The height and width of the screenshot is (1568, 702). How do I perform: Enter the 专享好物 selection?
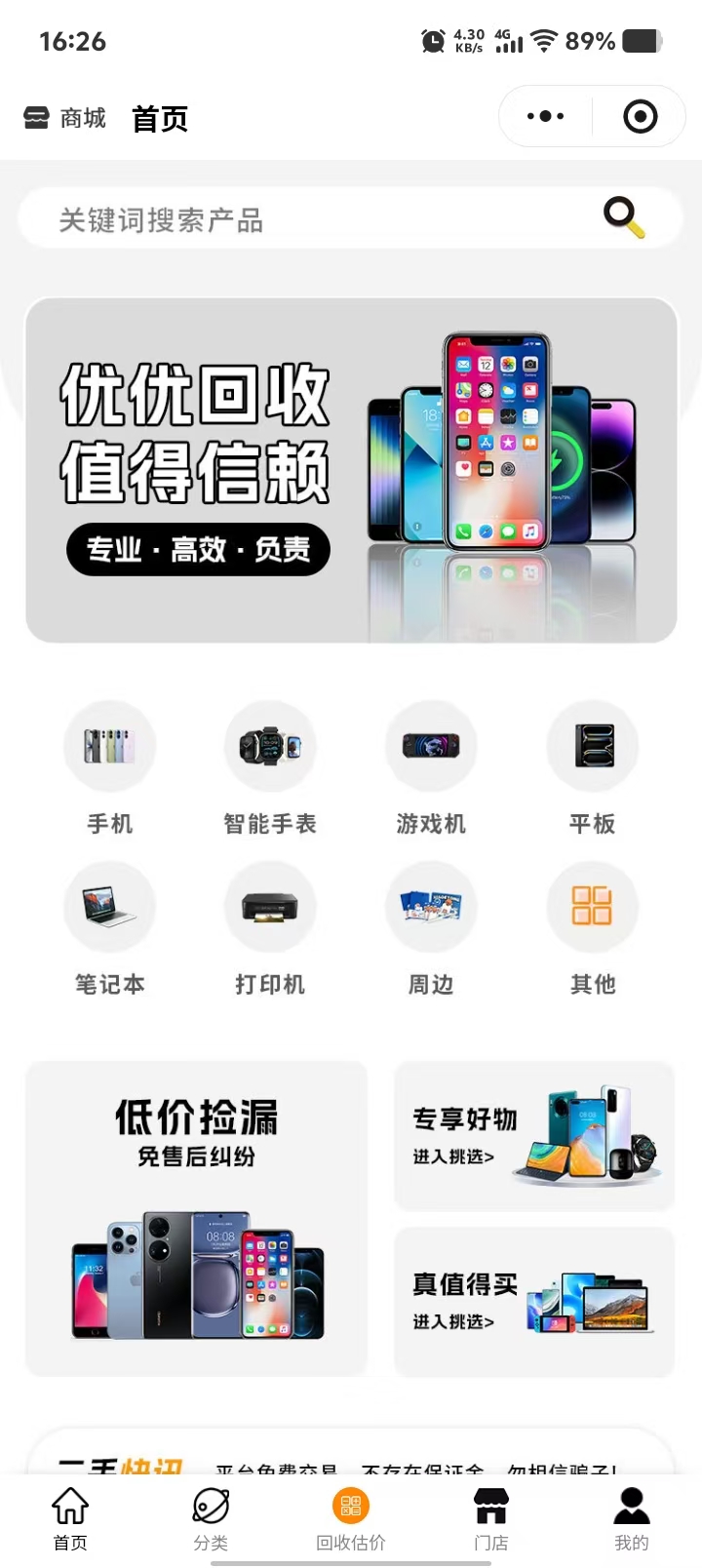pyautogui.click(x=534, y=1136)
